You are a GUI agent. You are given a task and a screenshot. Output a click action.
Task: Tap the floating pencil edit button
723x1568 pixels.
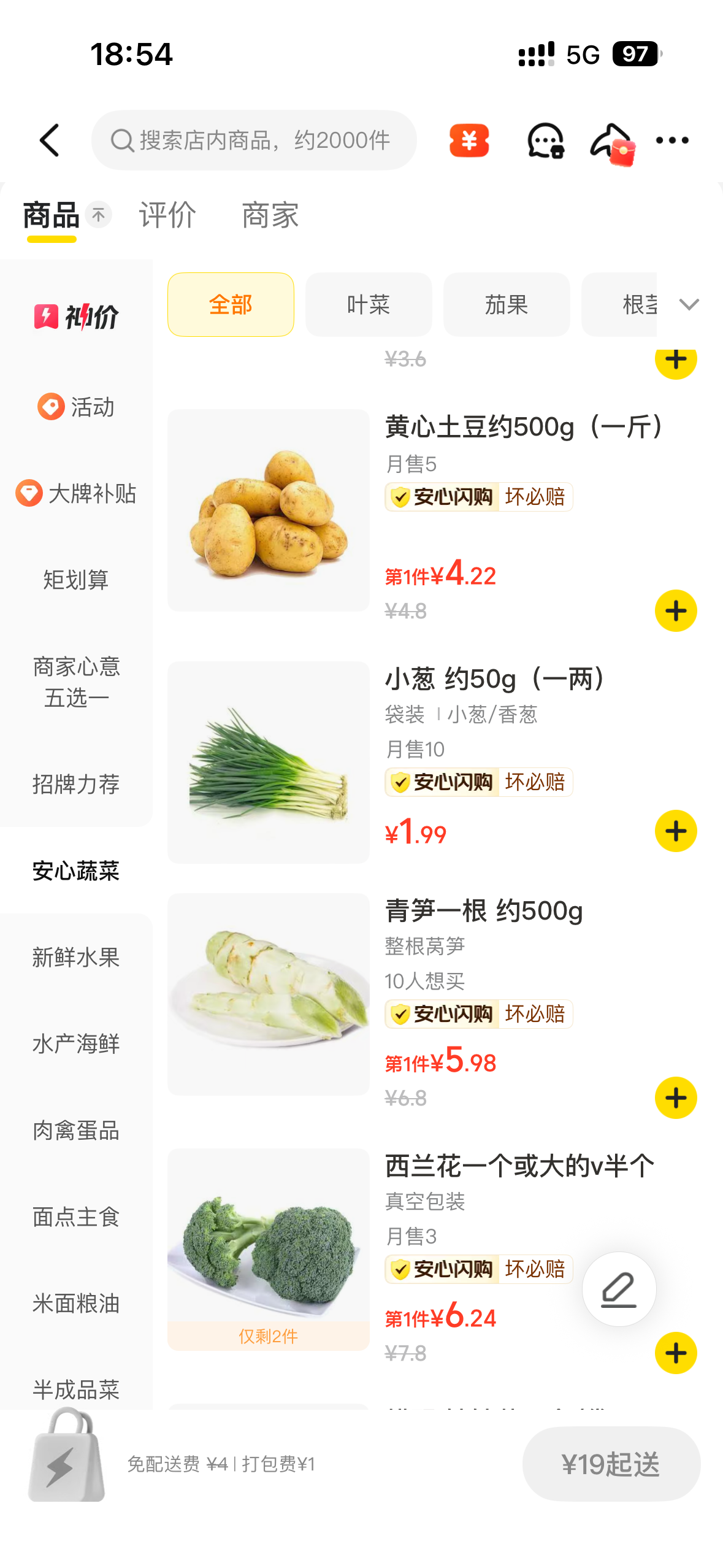tap(619, 1289)
